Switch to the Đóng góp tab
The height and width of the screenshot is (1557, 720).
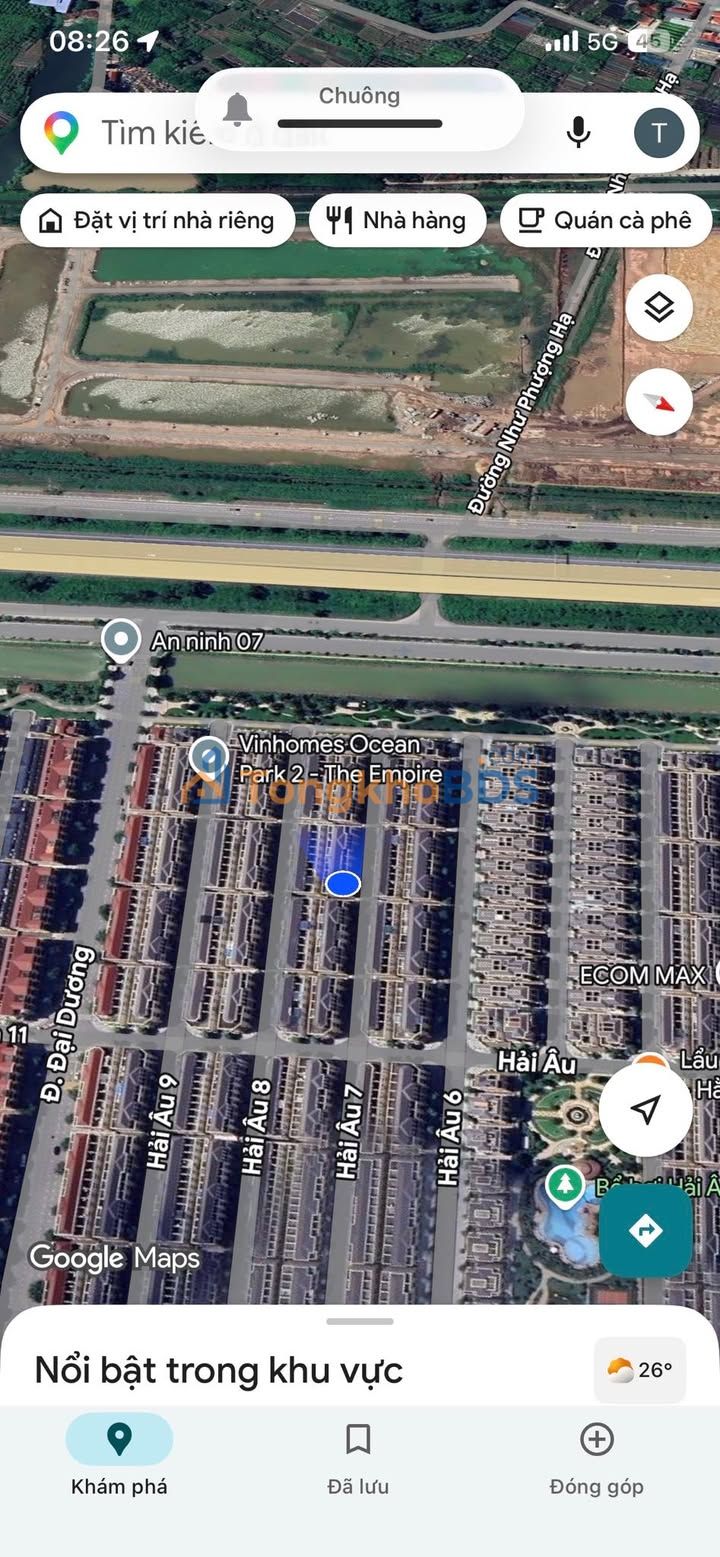click(597, 1455)
